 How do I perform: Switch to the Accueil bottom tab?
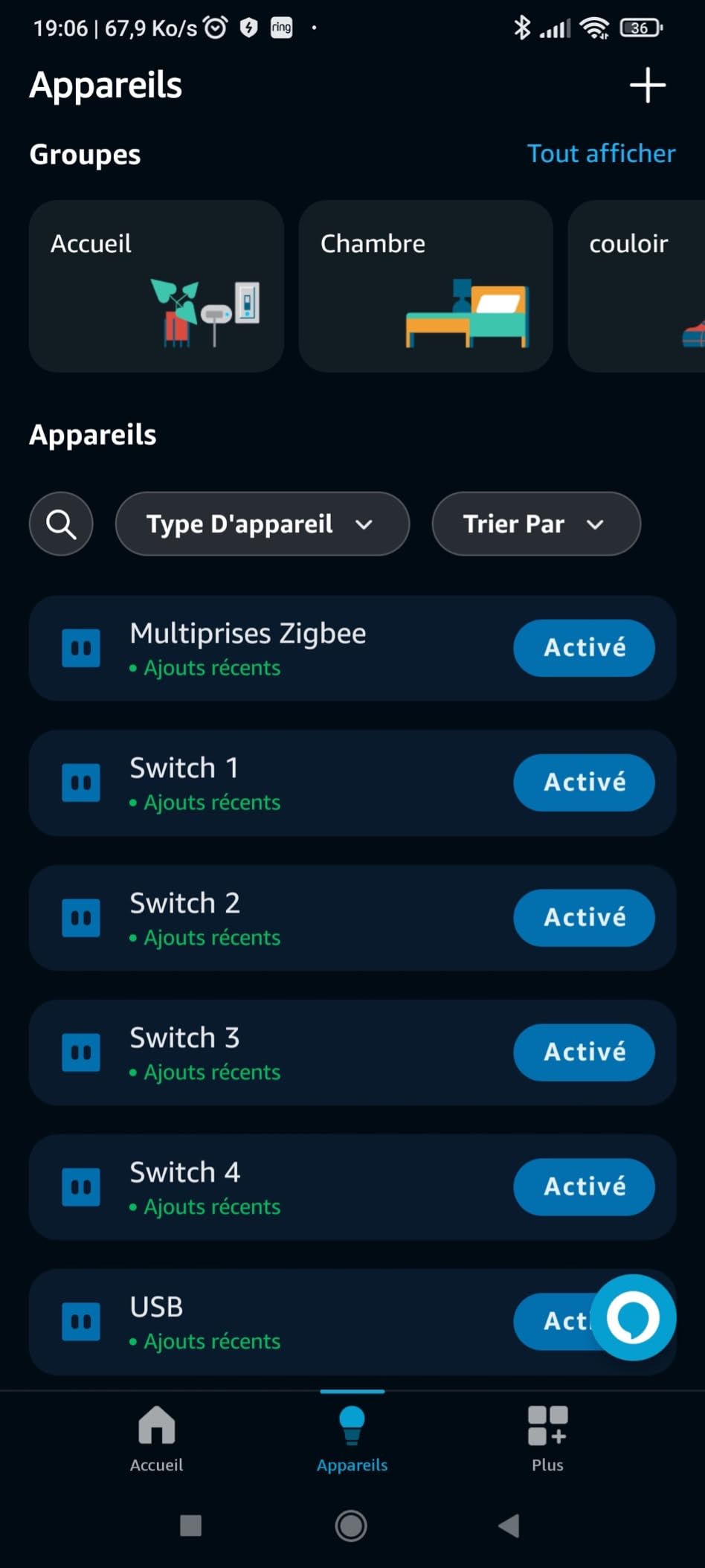(x=156, y=1439)
